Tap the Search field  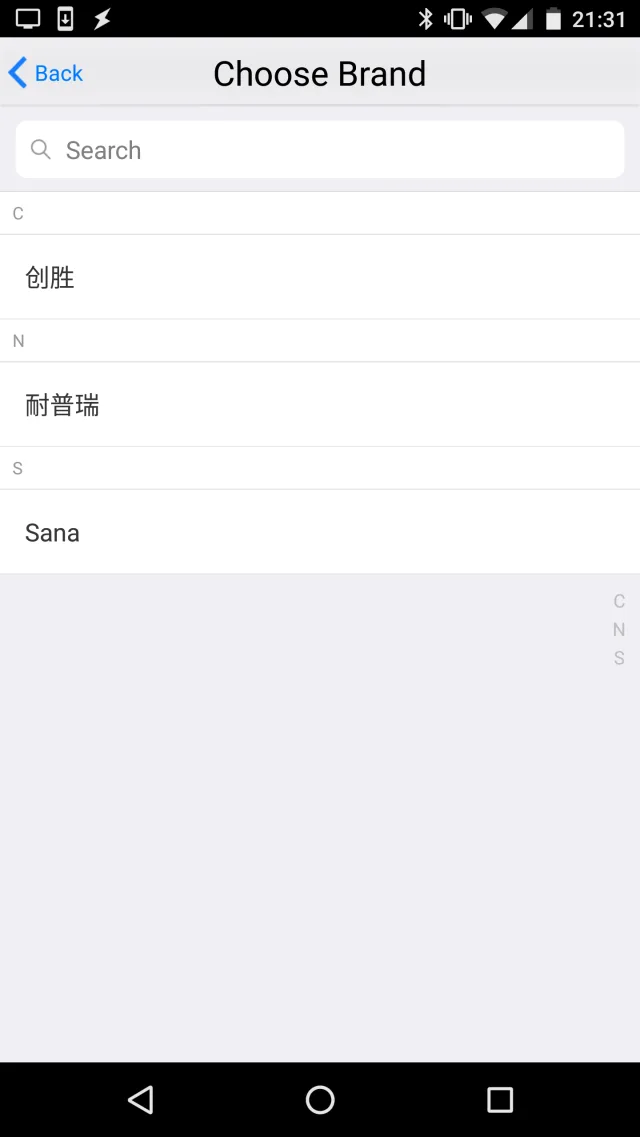pos(320,150)
